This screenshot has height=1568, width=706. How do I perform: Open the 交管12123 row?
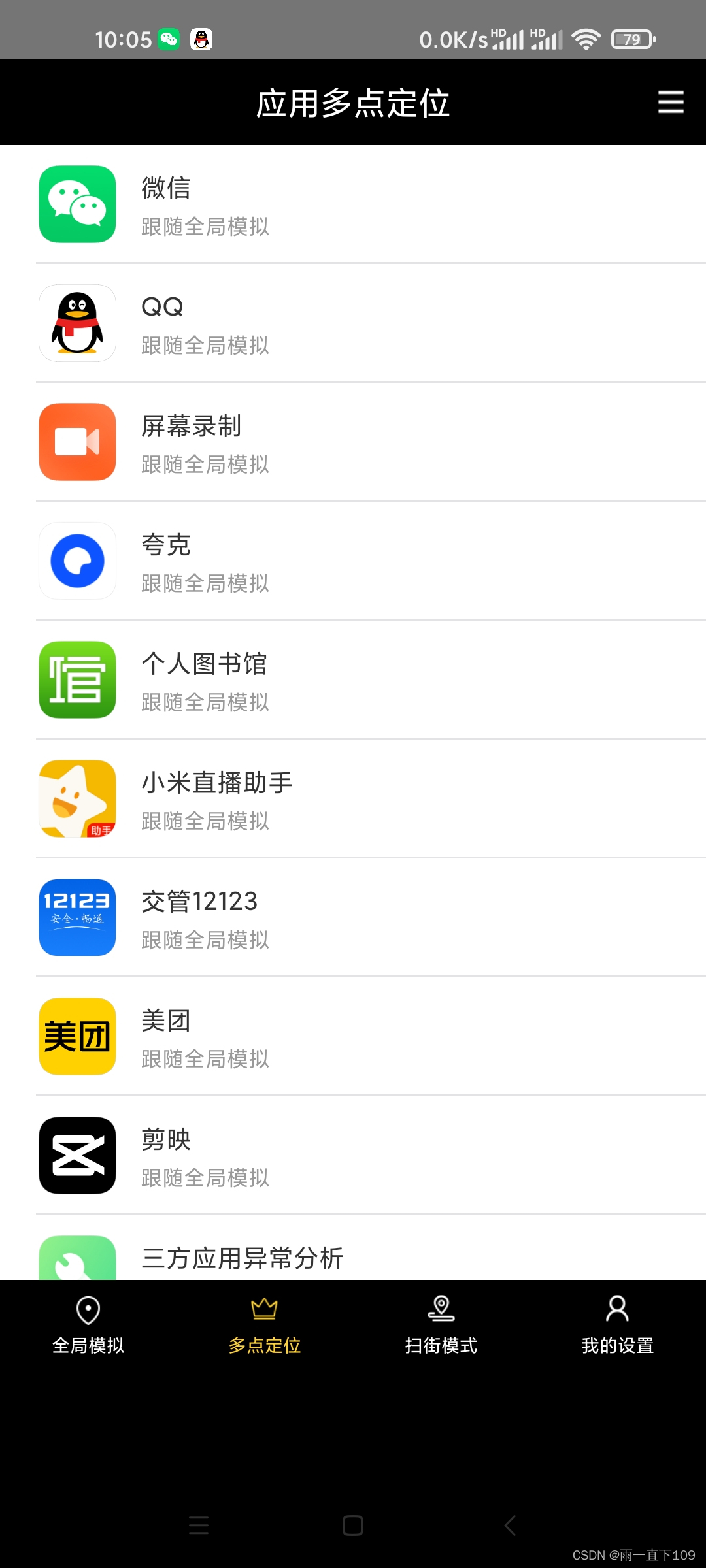point(353,918)
